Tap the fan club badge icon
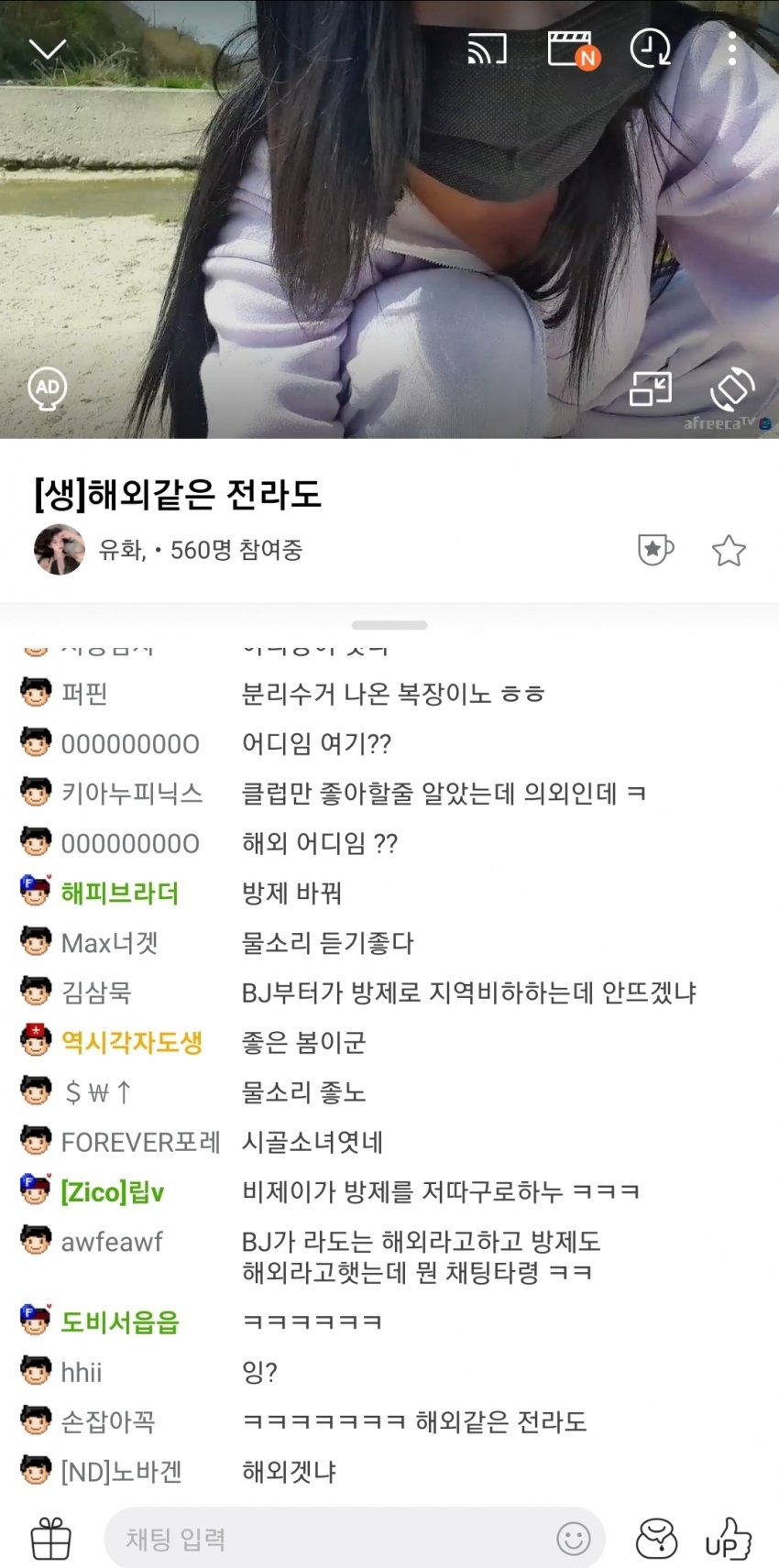Screen dimensions: 779x1568 coord(654,550)
